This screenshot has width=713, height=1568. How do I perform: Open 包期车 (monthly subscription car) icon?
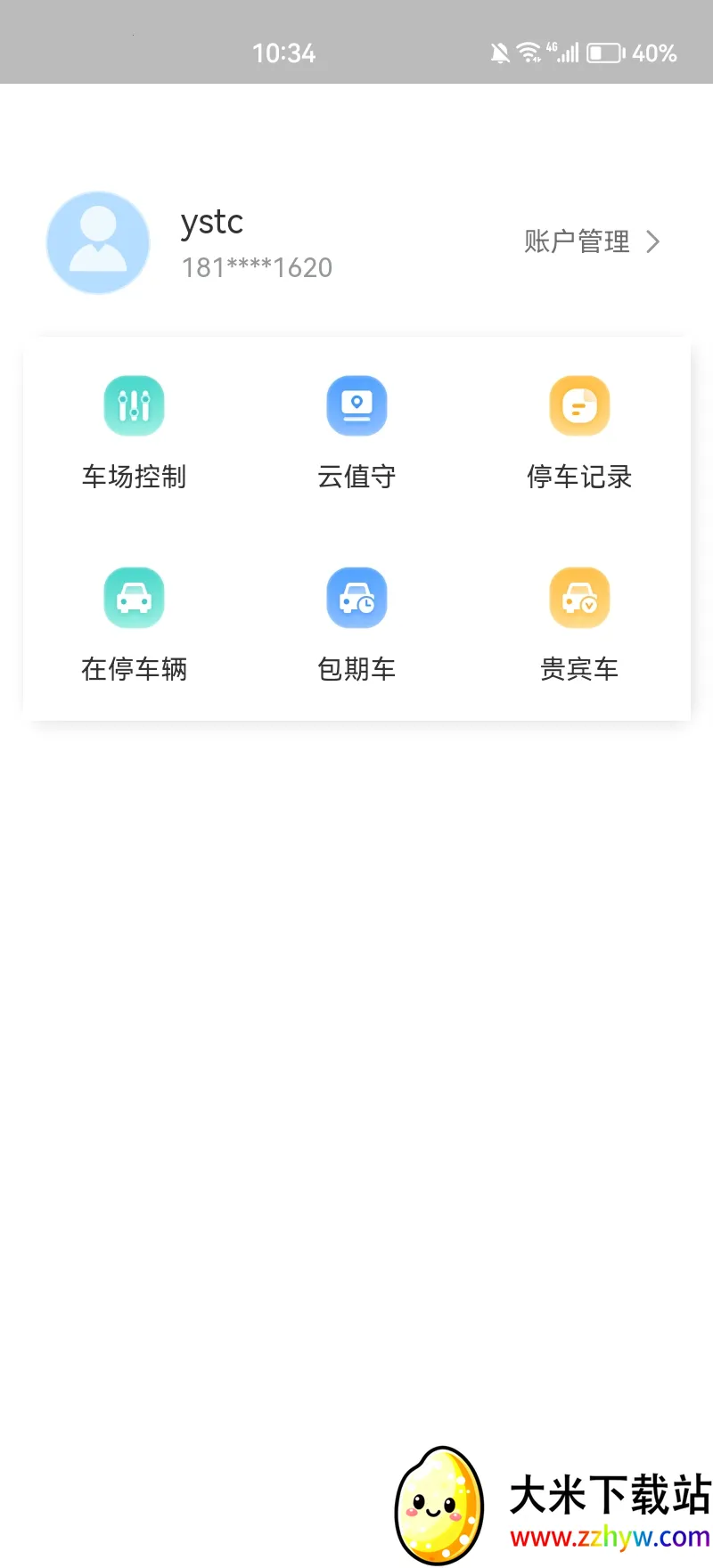coord(356,597)
